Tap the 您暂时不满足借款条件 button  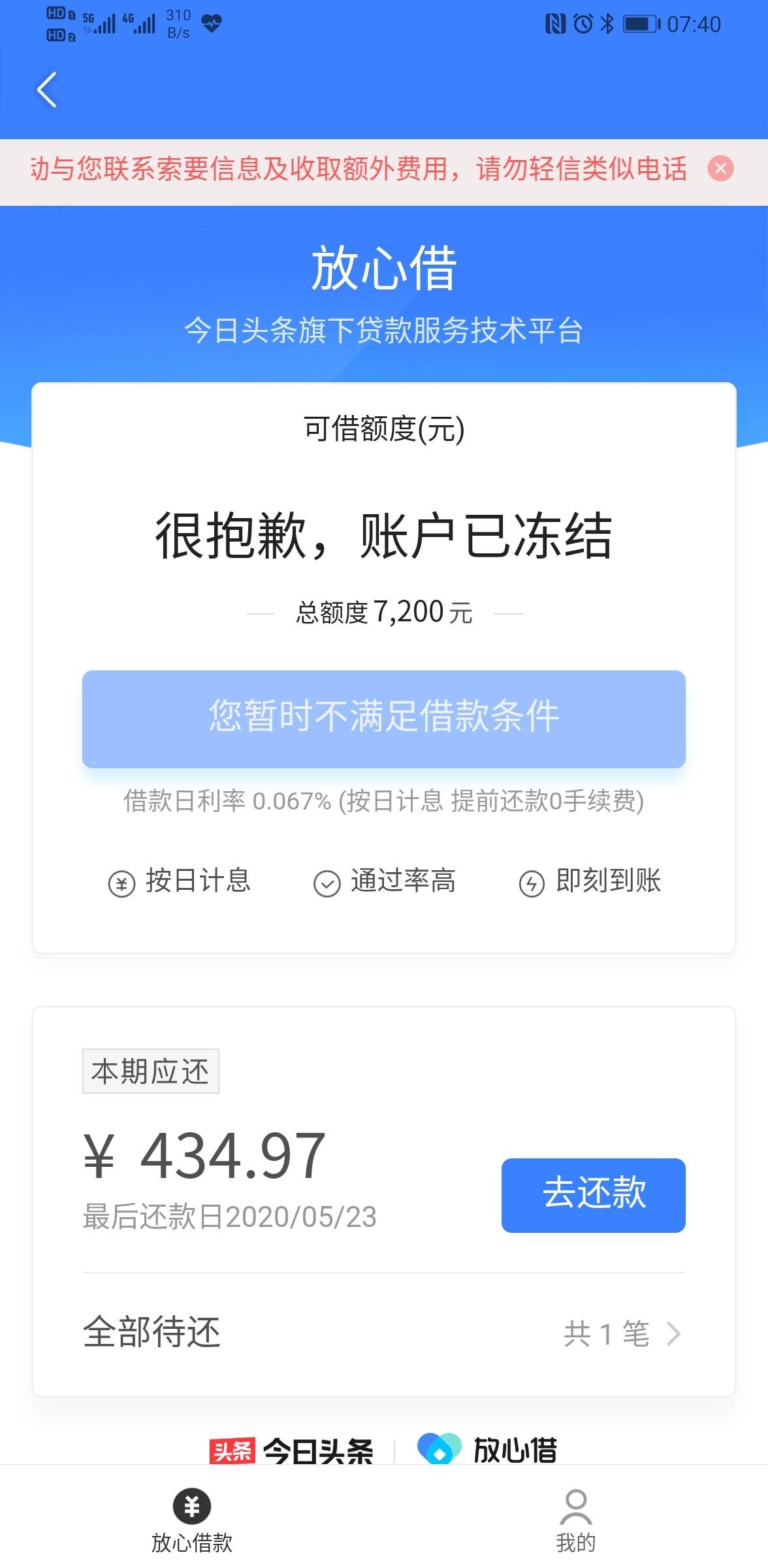(x=384, y=719)
